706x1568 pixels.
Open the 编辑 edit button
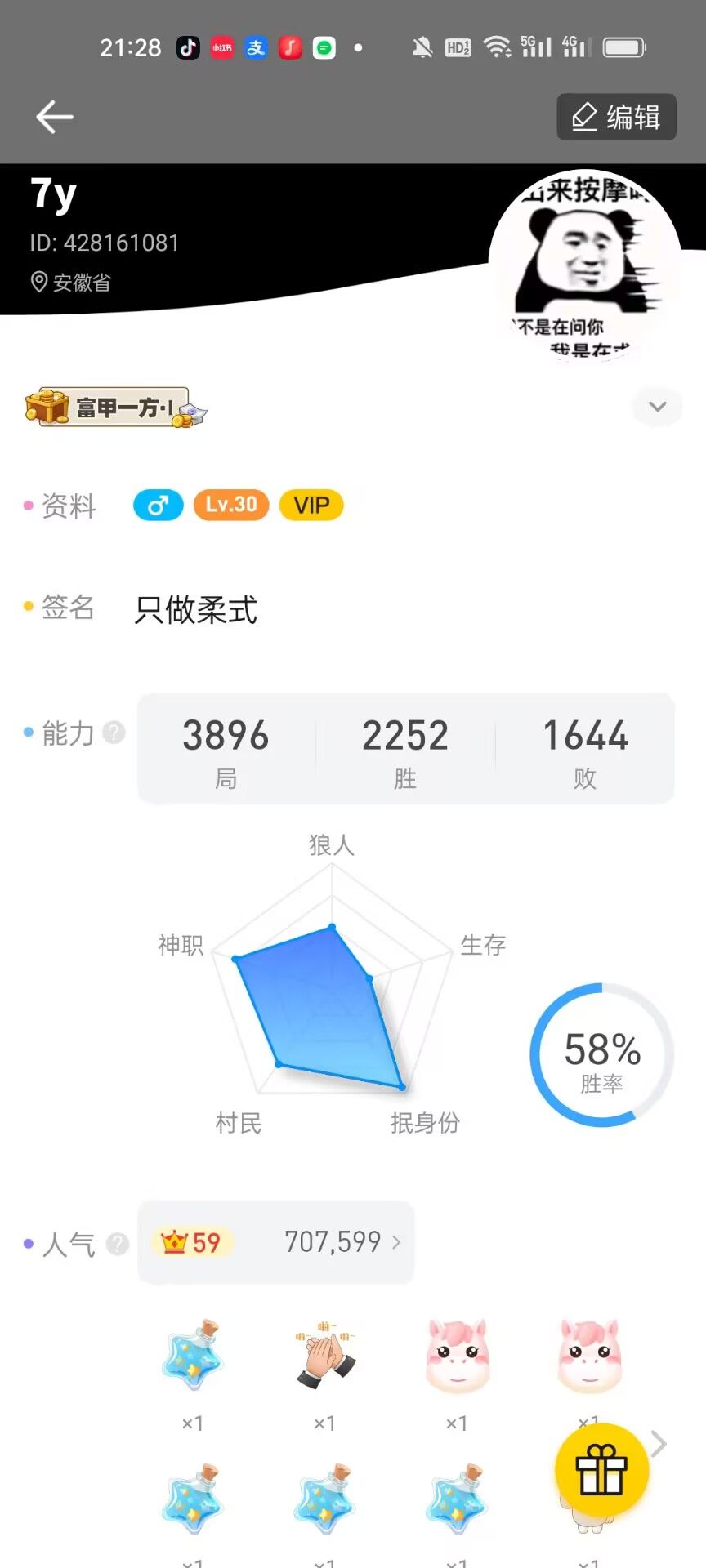point(616,117)
